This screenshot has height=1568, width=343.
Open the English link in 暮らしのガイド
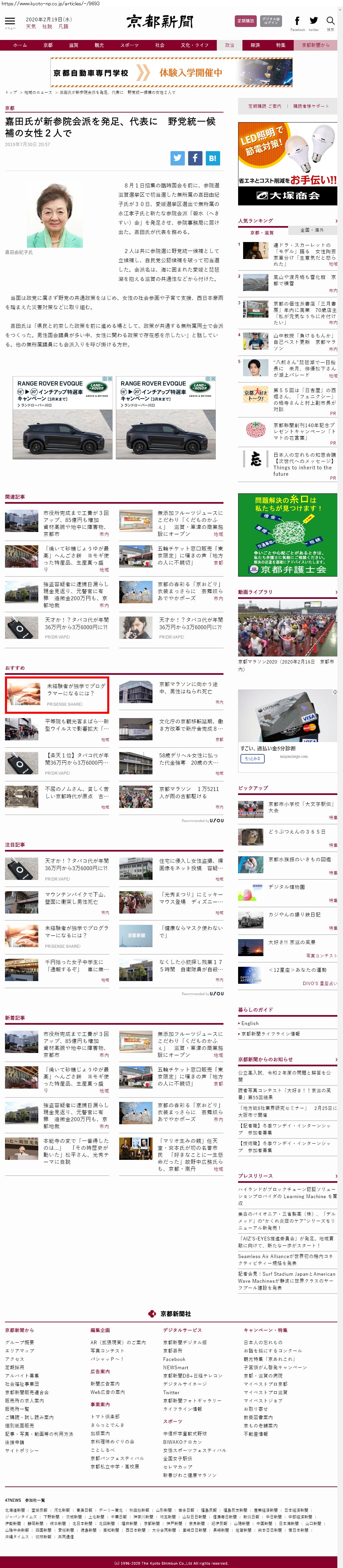pos(250,1023)
